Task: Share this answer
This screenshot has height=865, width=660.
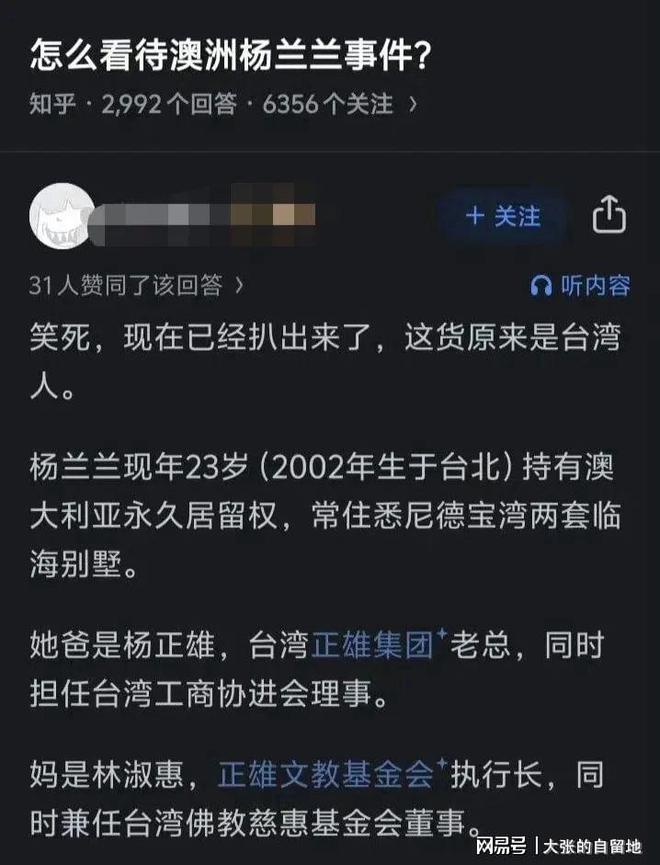Action: click(x=609, y=215)
